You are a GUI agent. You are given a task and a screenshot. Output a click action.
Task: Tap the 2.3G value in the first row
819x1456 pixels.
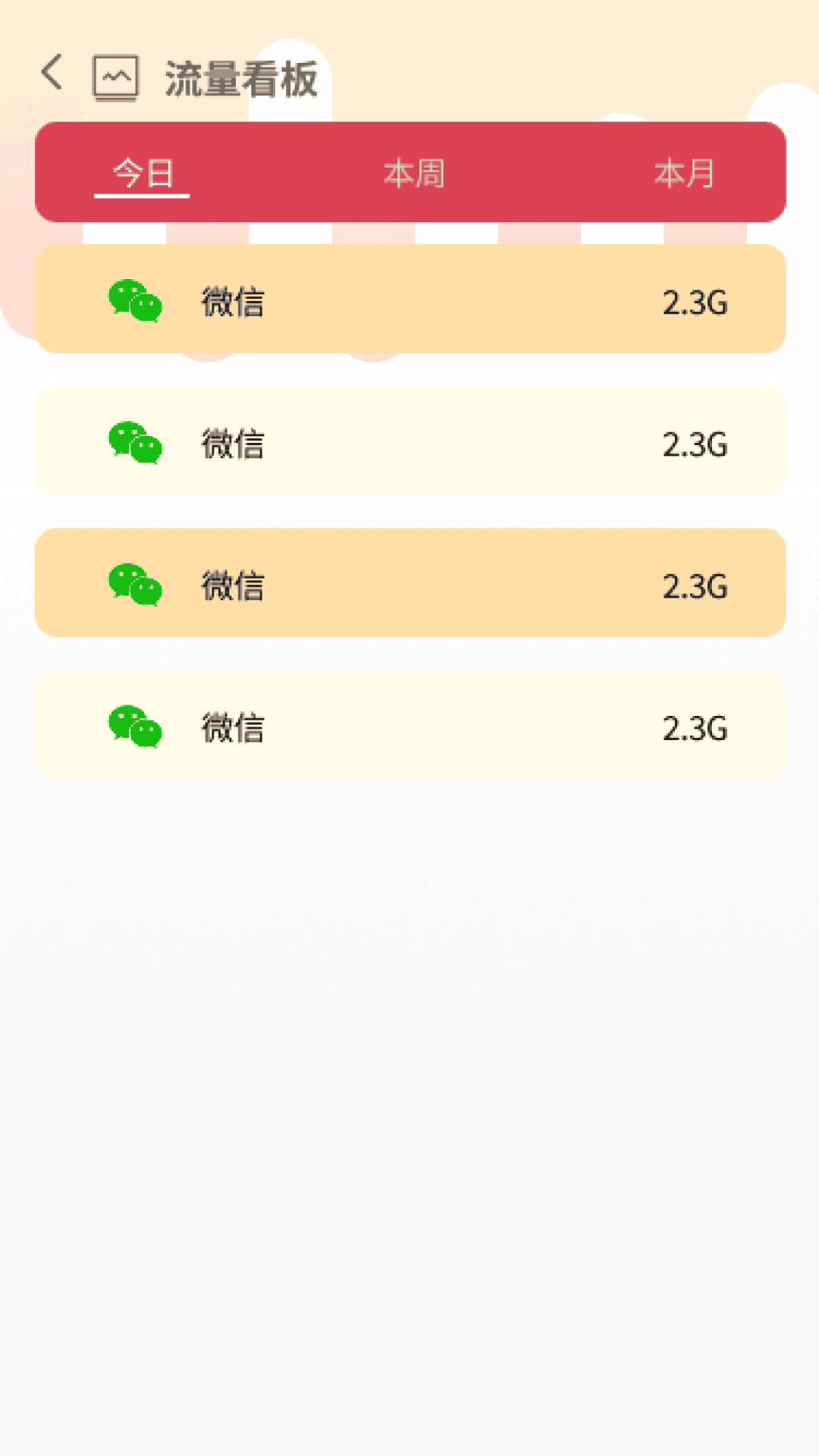click(x=695, y=302)
